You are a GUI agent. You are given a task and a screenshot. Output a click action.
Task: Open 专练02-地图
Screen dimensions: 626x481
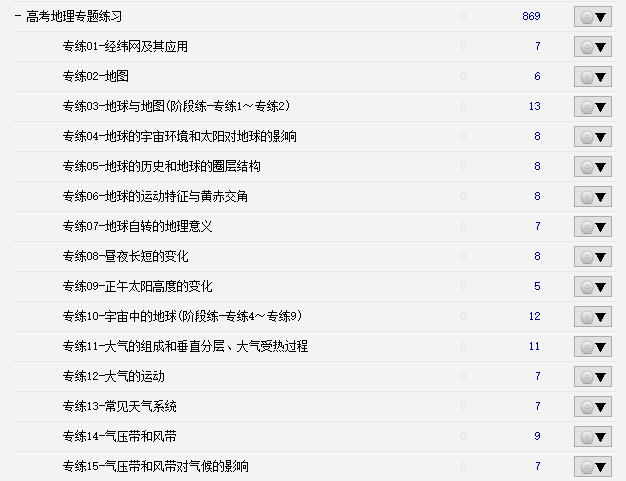point(96,77)
